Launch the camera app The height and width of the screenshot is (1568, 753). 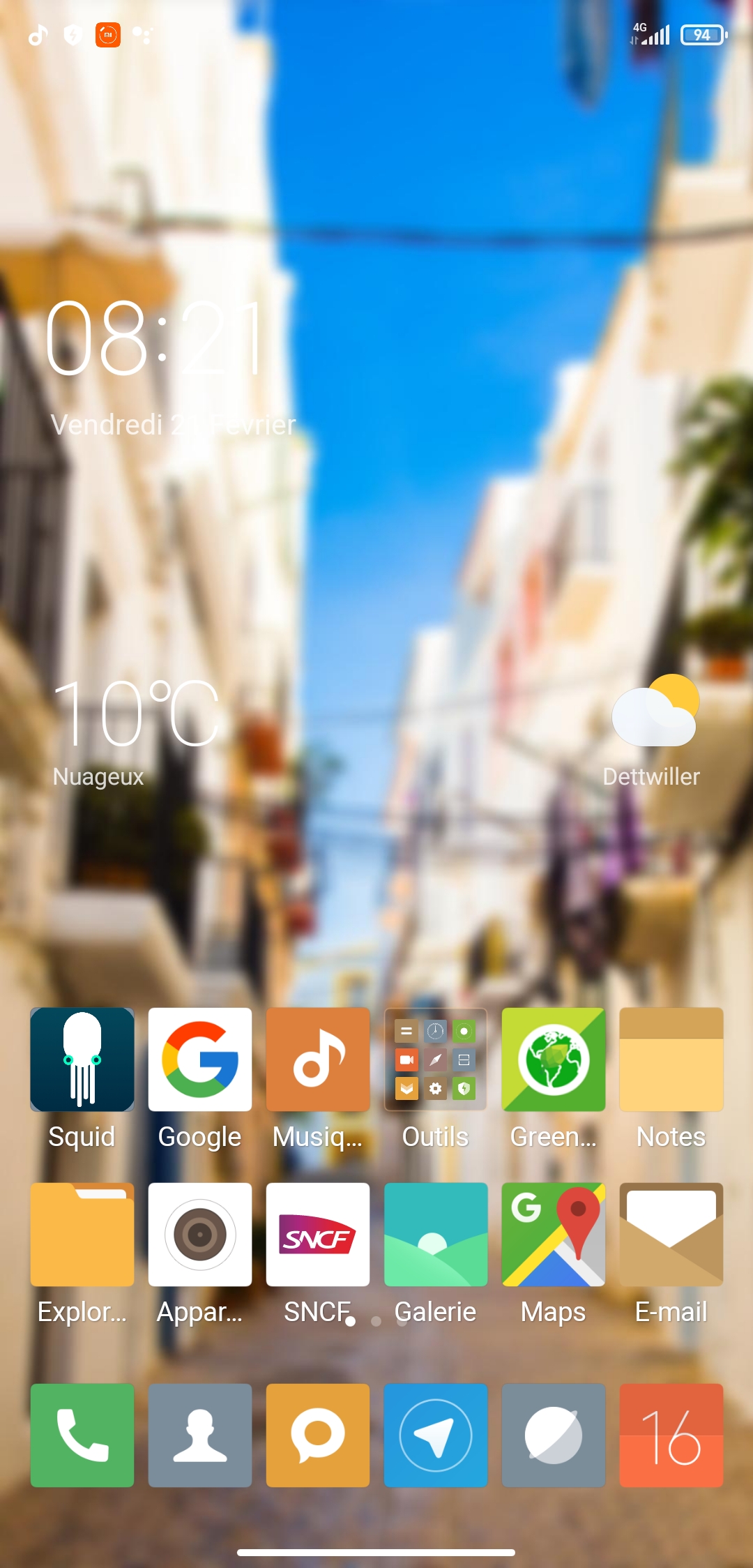(x=200, y=1235)
